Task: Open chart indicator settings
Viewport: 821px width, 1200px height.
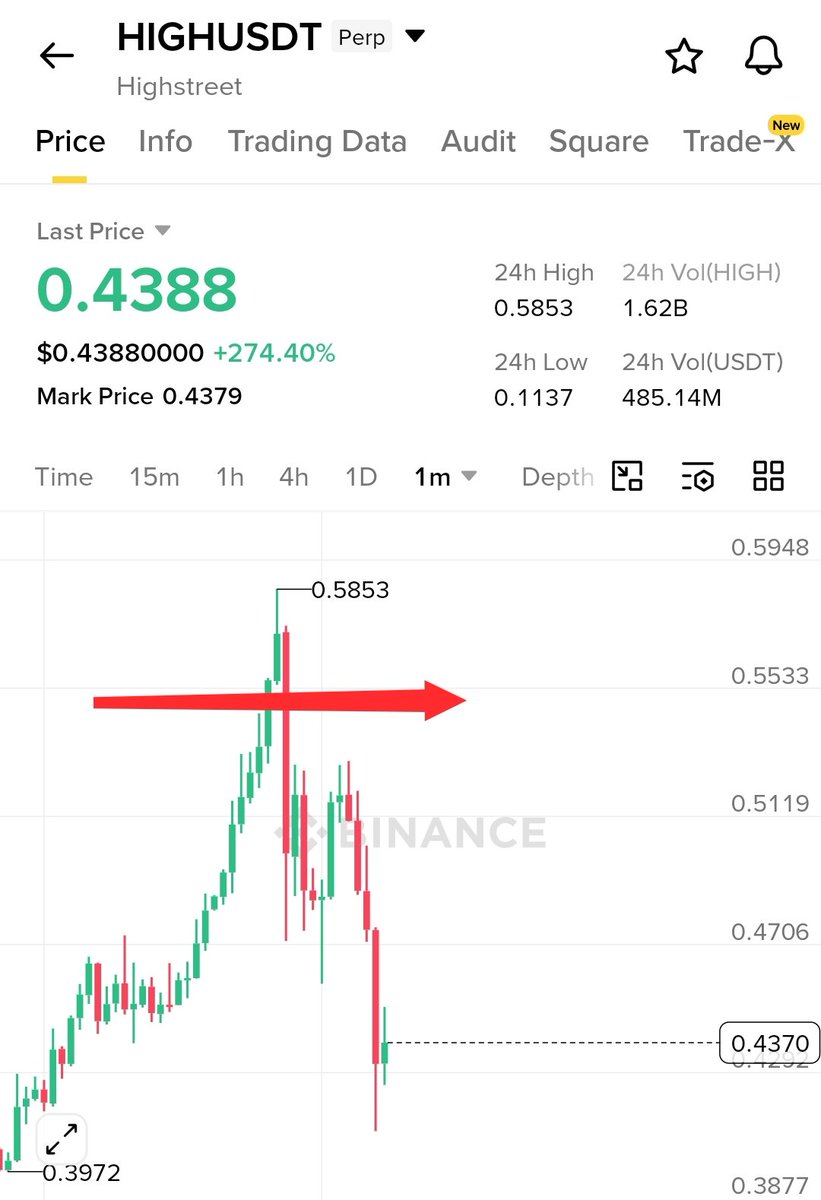Action: tap(698, 476)
